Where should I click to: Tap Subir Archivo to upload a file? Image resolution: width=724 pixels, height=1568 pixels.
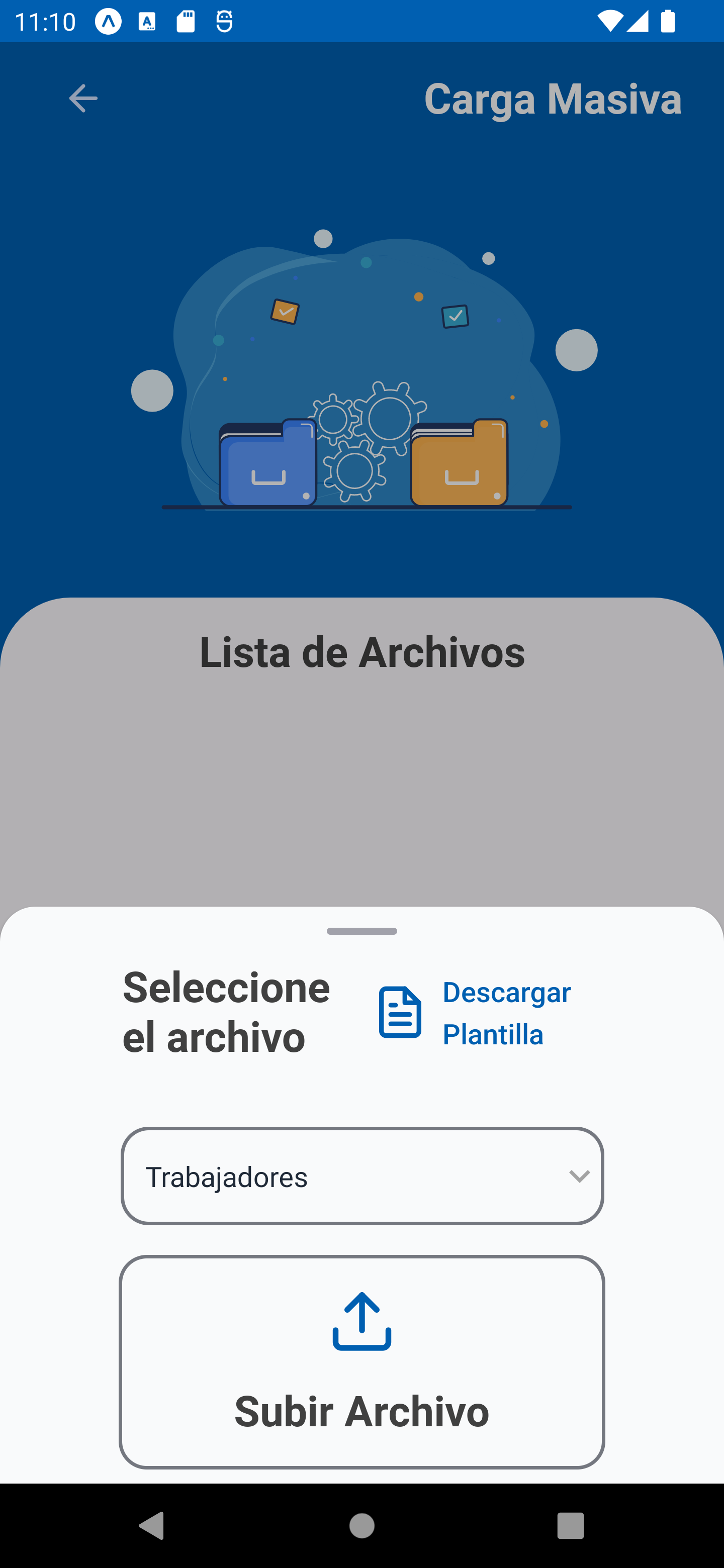tap(361, 1361)
